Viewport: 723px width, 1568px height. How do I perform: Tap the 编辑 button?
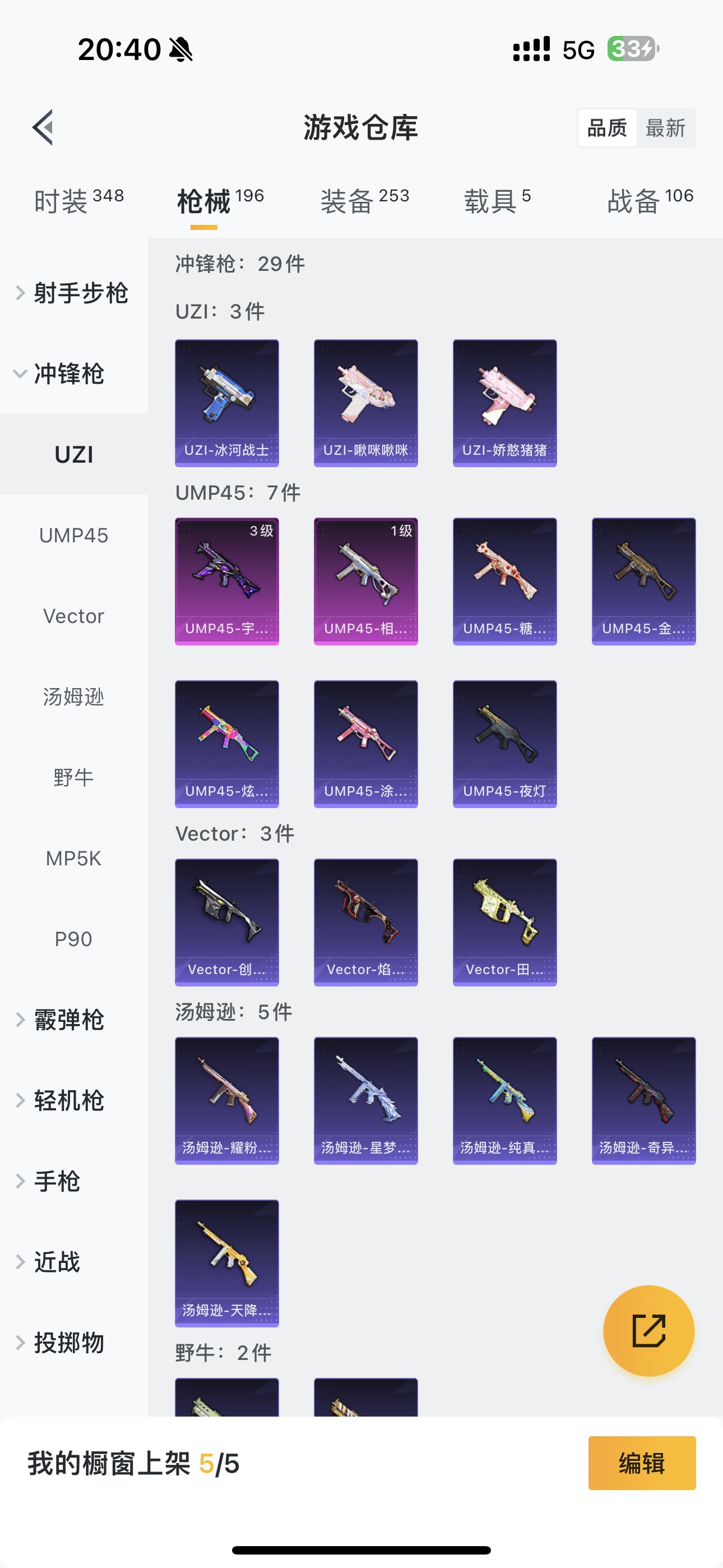[642, 1463]
